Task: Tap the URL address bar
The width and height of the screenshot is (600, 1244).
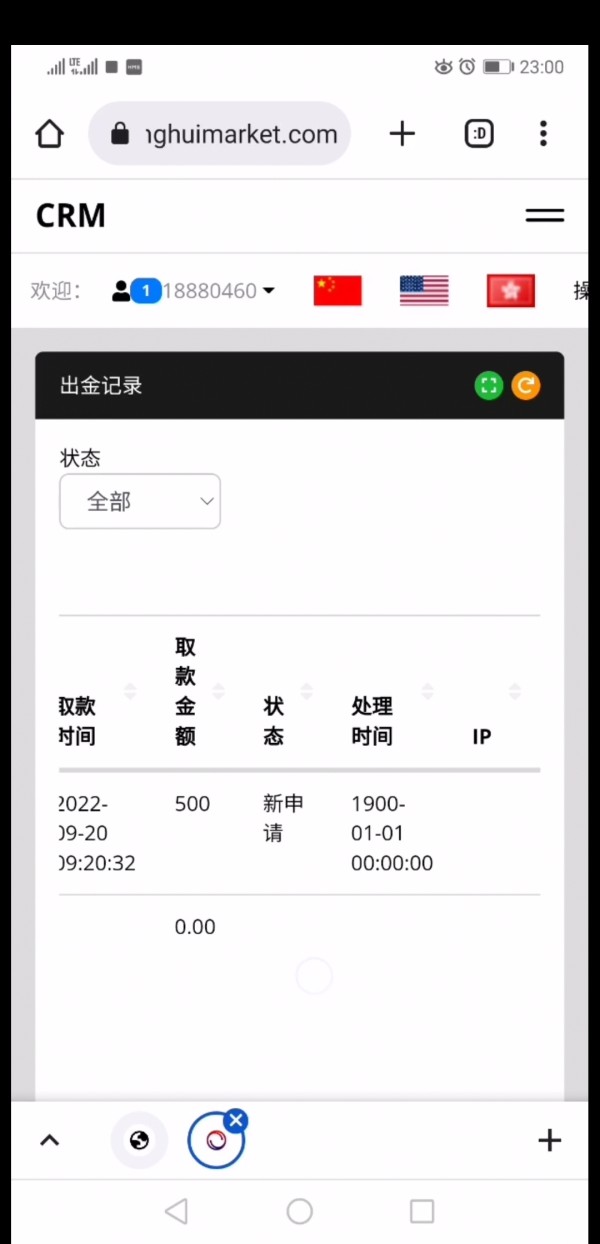Action: point(220,134)
